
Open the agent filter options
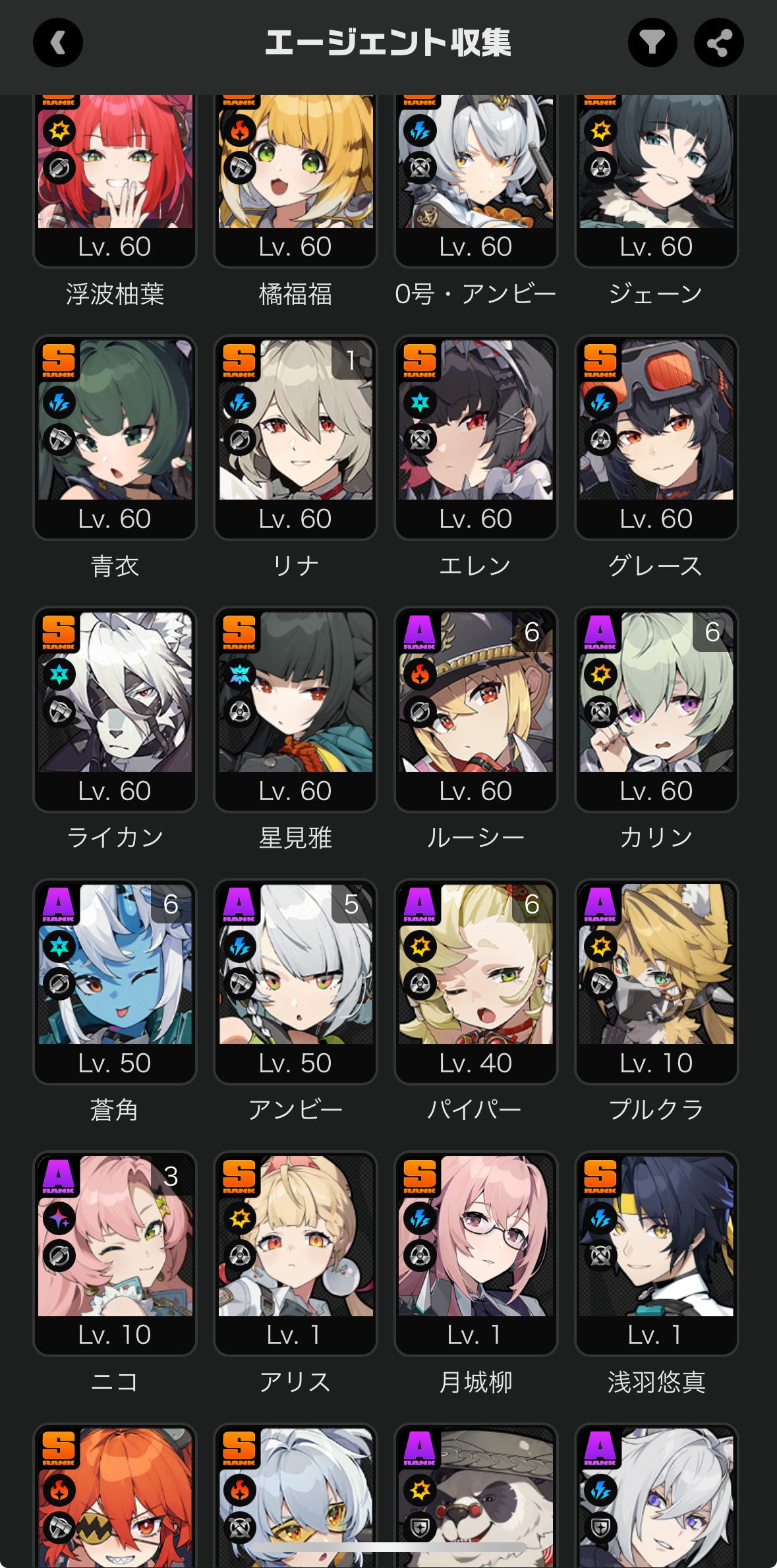pyautogui.click(x=652, y=43)
